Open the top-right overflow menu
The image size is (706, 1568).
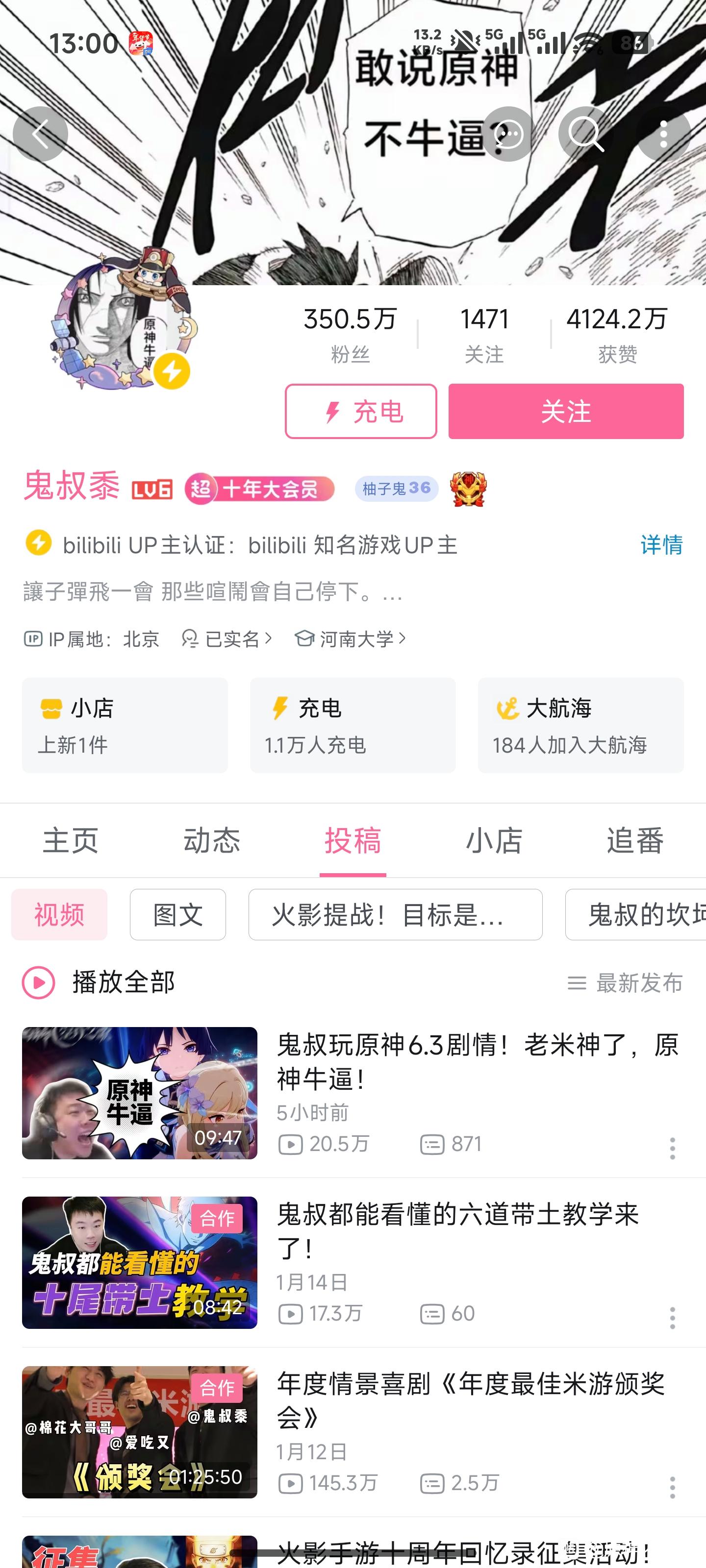(663, 134)
